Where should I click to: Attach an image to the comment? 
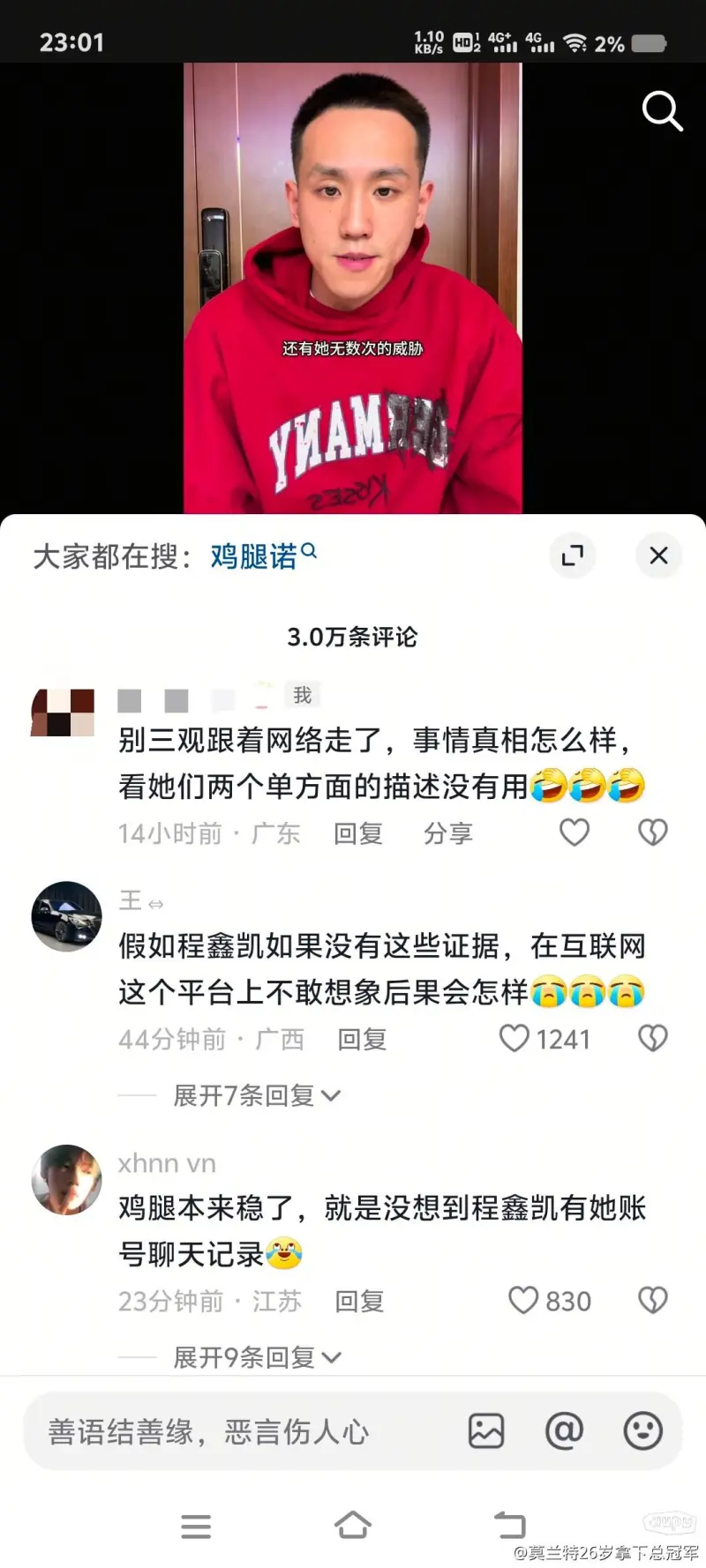click(485, 1431)
